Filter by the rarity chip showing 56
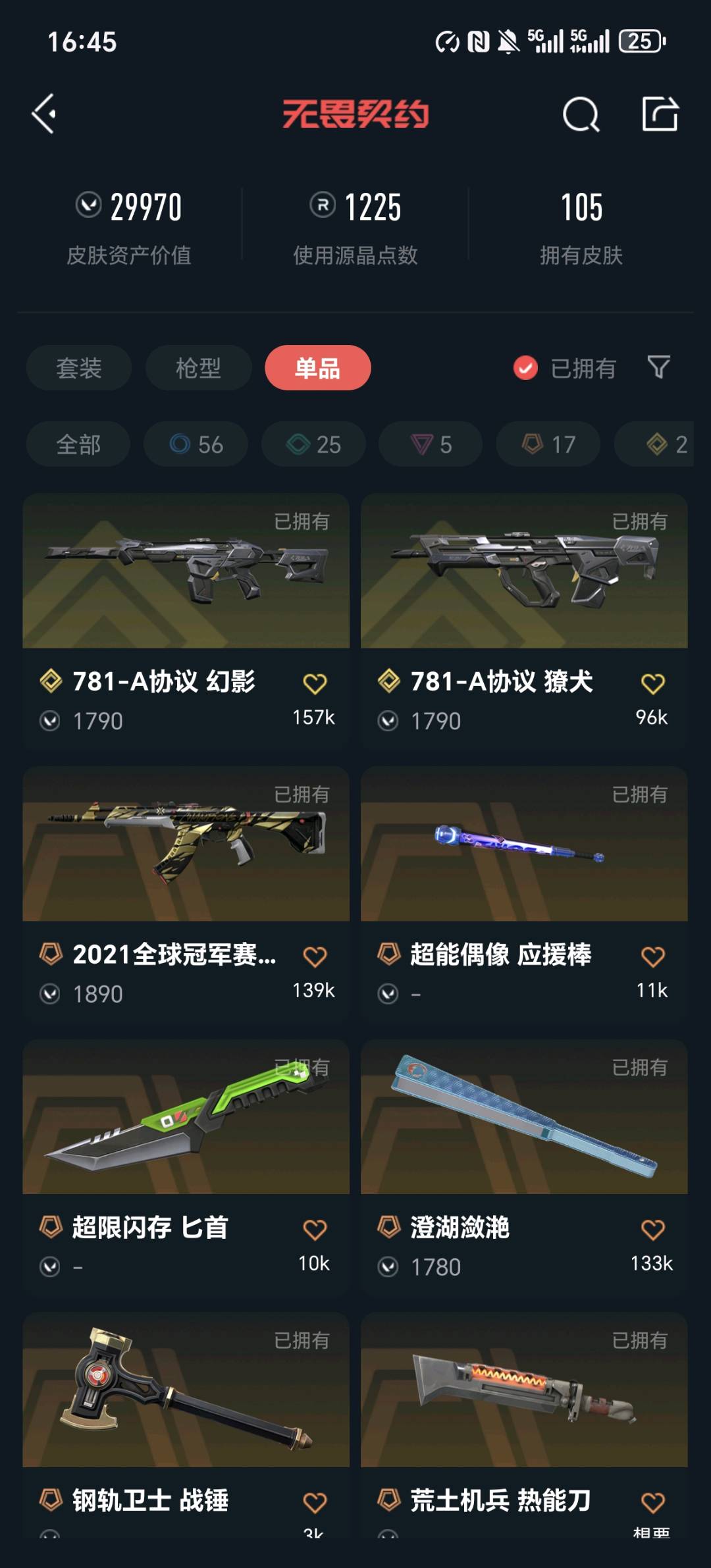The image size is (711, 1568). click(x=196, y=444)
